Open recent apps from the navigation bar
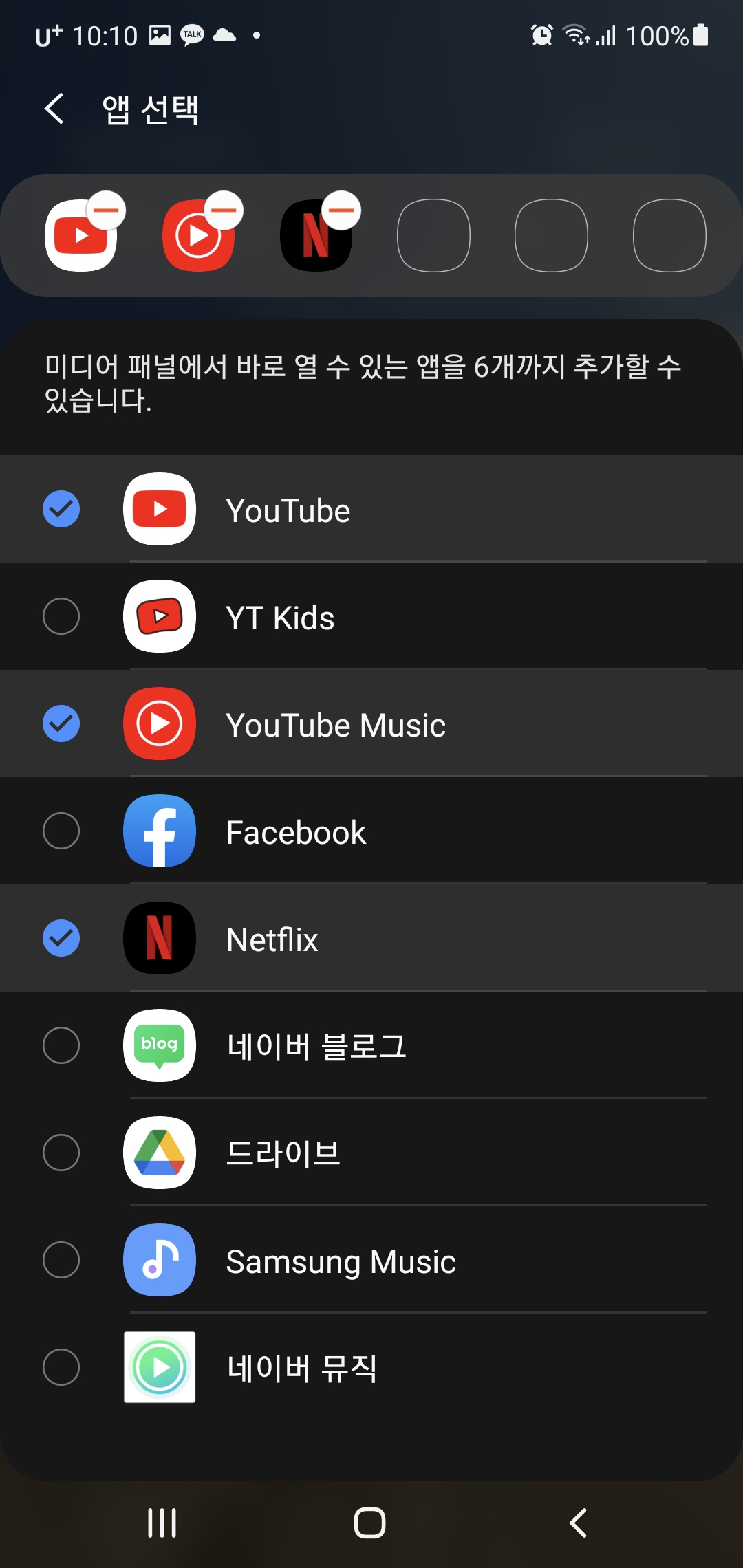The width and height of the screenshot is (743, 1568). pos(162,1523)
